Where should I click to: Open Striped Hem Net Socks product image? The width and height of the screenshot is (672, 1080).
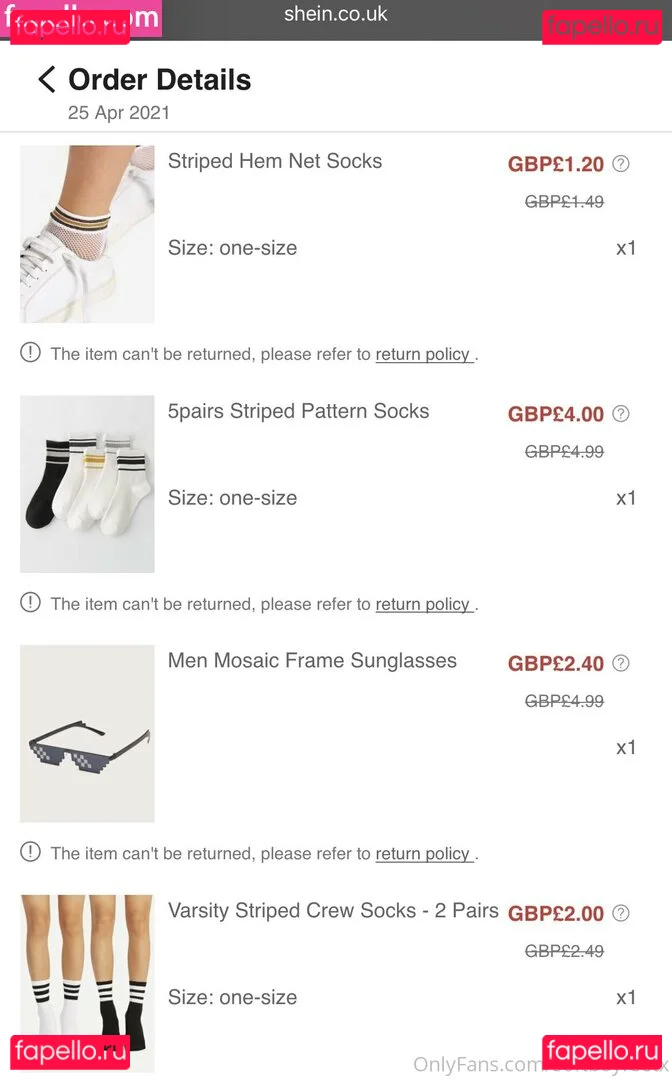(x=87, y=234)
